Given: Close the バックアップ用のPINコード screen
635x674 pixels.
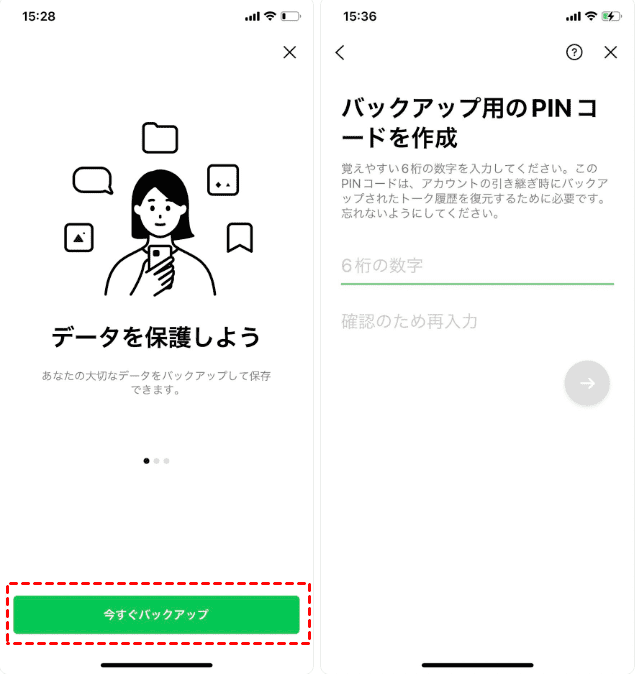Looking at the screenshot, I should point(611,53).
